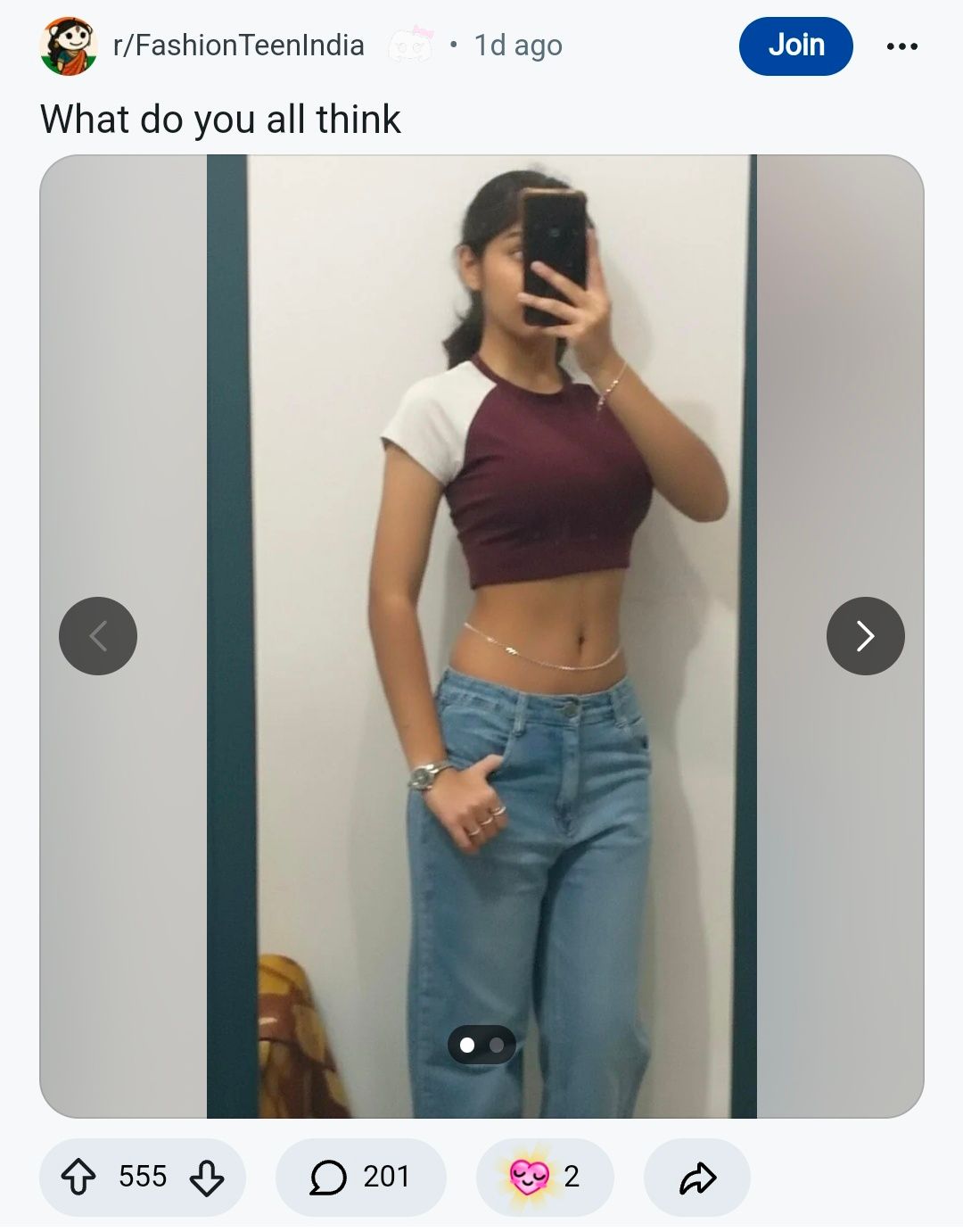The width and height of the screenshot is (963, 1232).
Task: Downvote this post
Action: 207,1177
